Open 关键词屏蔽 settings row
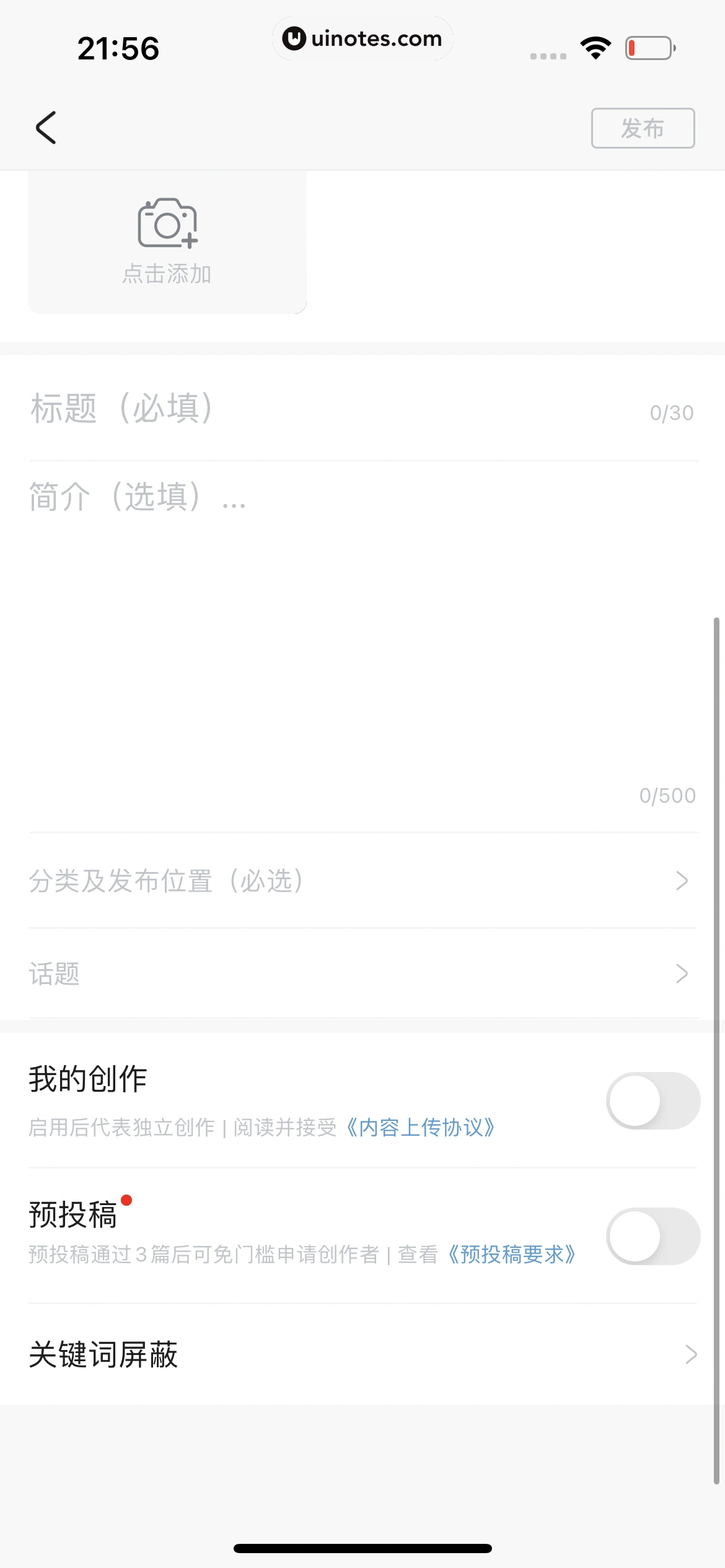This screenshot has height=1568, width=725. pyautogui.click(x=362, y=1354)
